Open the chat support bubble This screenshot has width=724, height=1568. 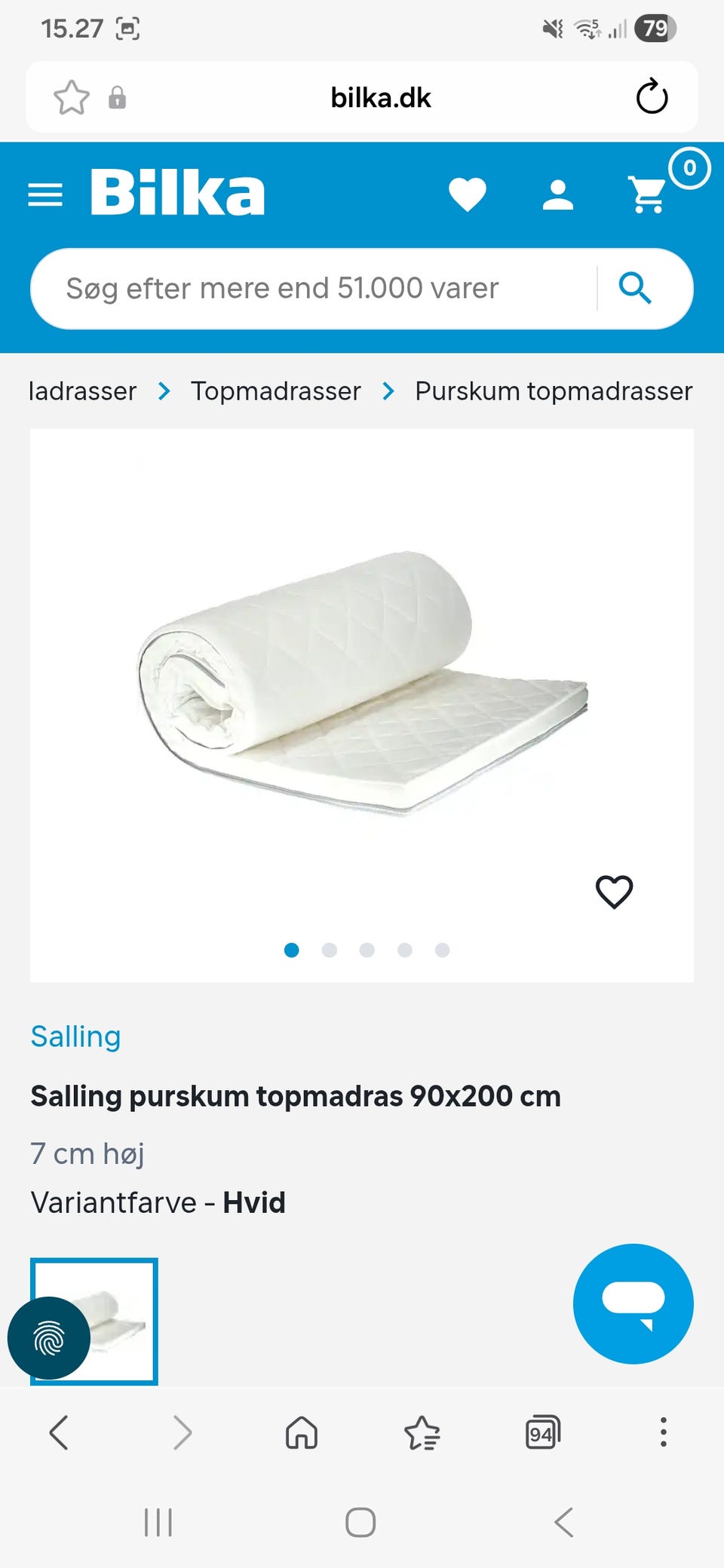pyautogui.click(x=633, y=1303)
